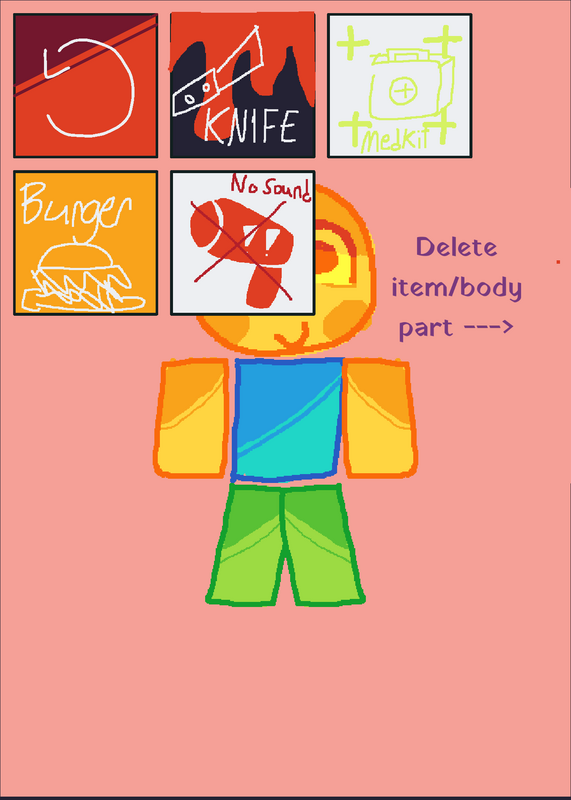Toggle the No Sound megaphone tile
The height and width of the screenshot is (800, 571).
(x=242, y=243)
